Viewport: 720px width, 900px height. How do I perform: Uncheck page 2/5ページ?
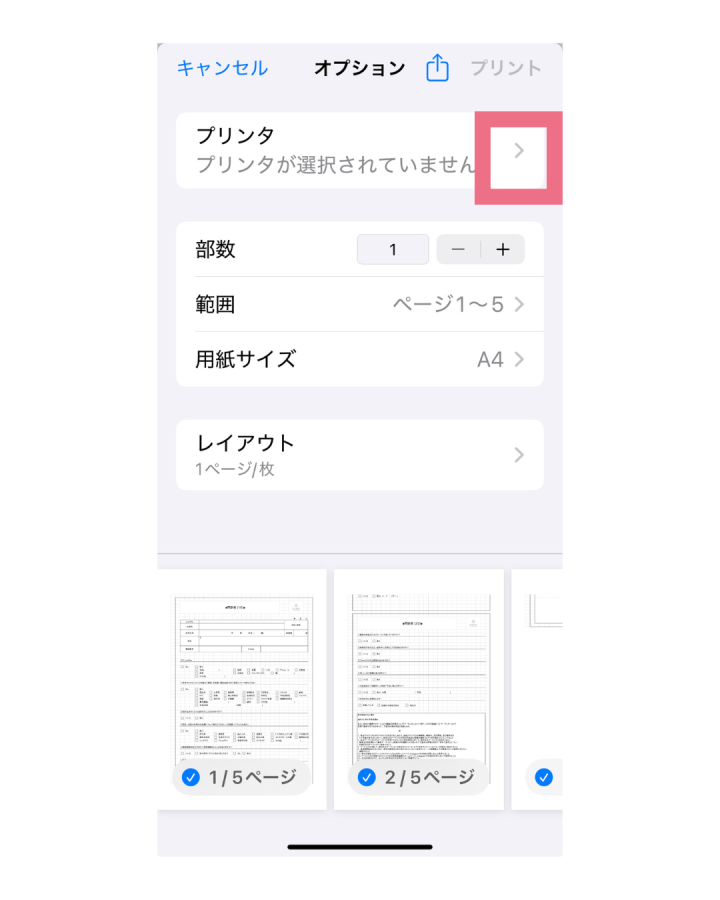(367, 777)
